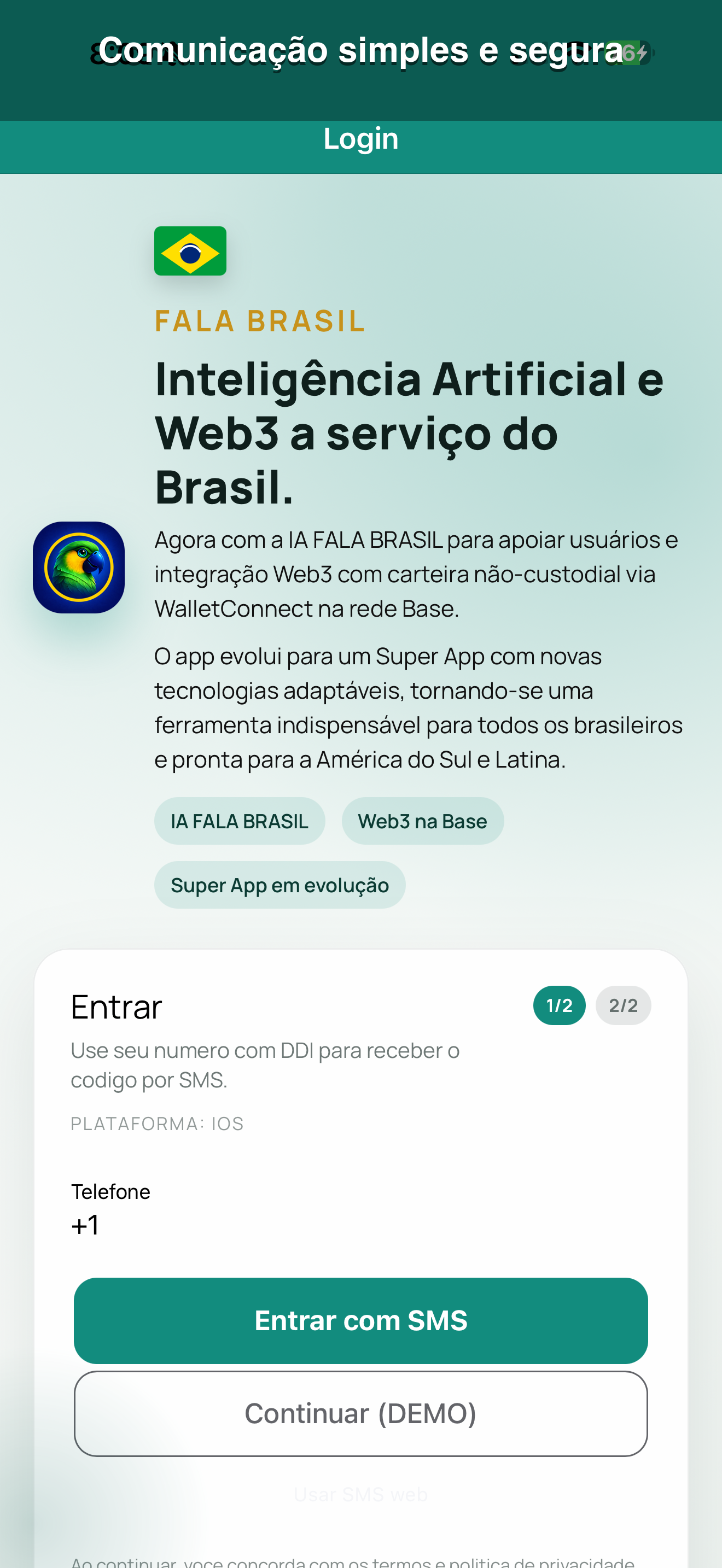Image resolution: width=722 pixels, height=1568 pixels.
Task: Select the 'Super App em evolução' chip
Action: [280, 885]
